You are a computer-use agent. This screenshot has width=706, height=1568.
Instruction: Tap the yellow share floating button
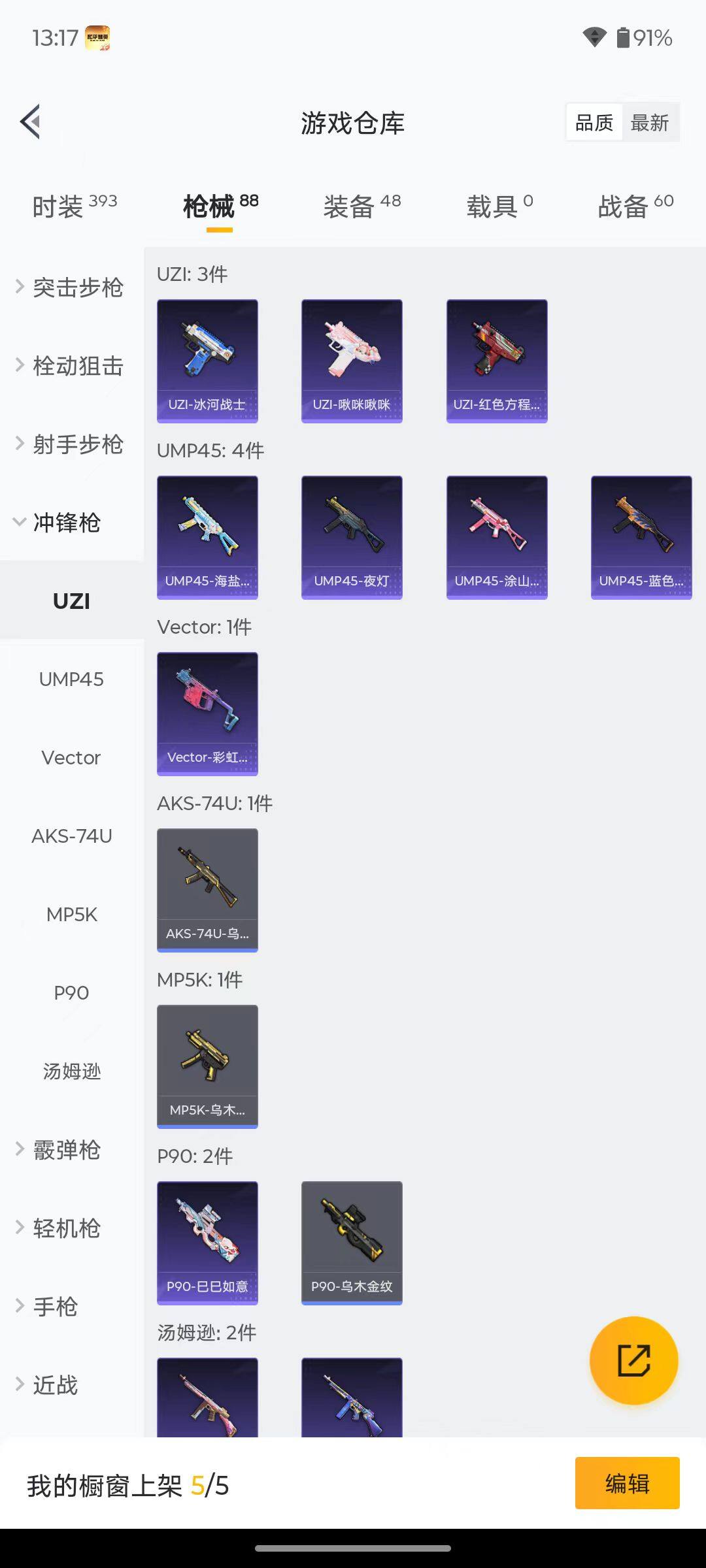(x=633, y=1361)
